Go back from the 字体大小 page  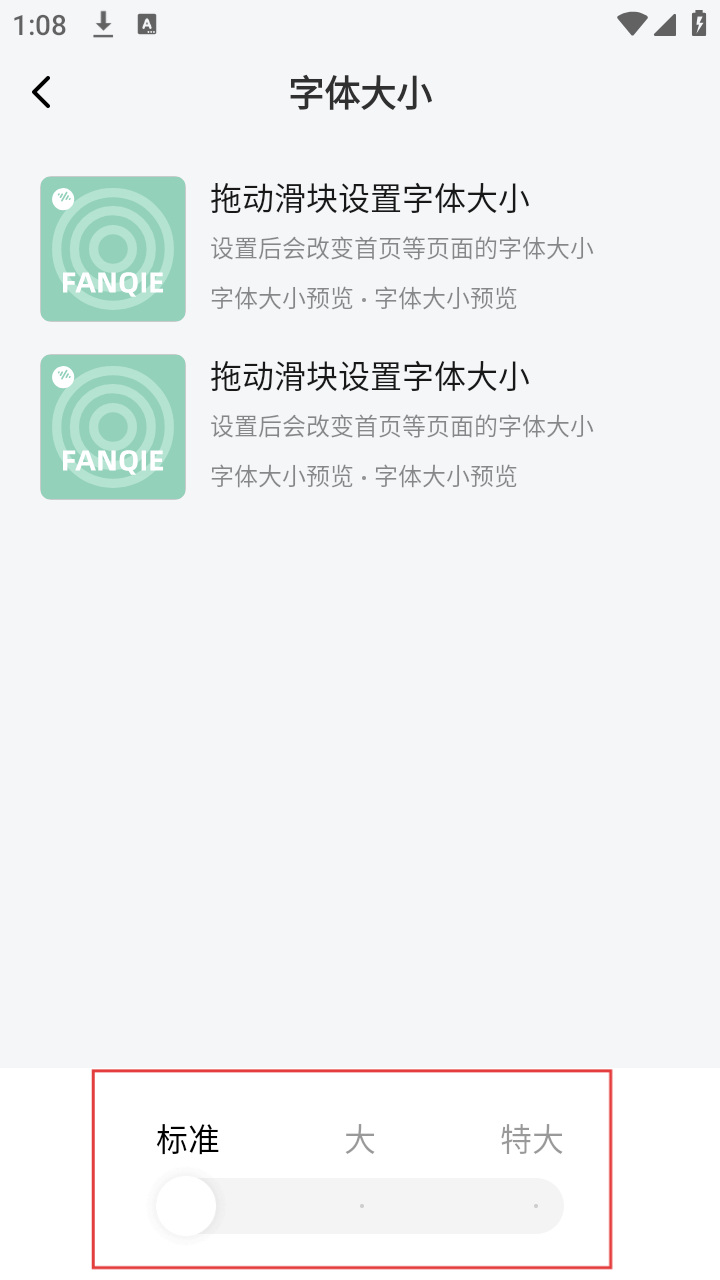[41, 93]
